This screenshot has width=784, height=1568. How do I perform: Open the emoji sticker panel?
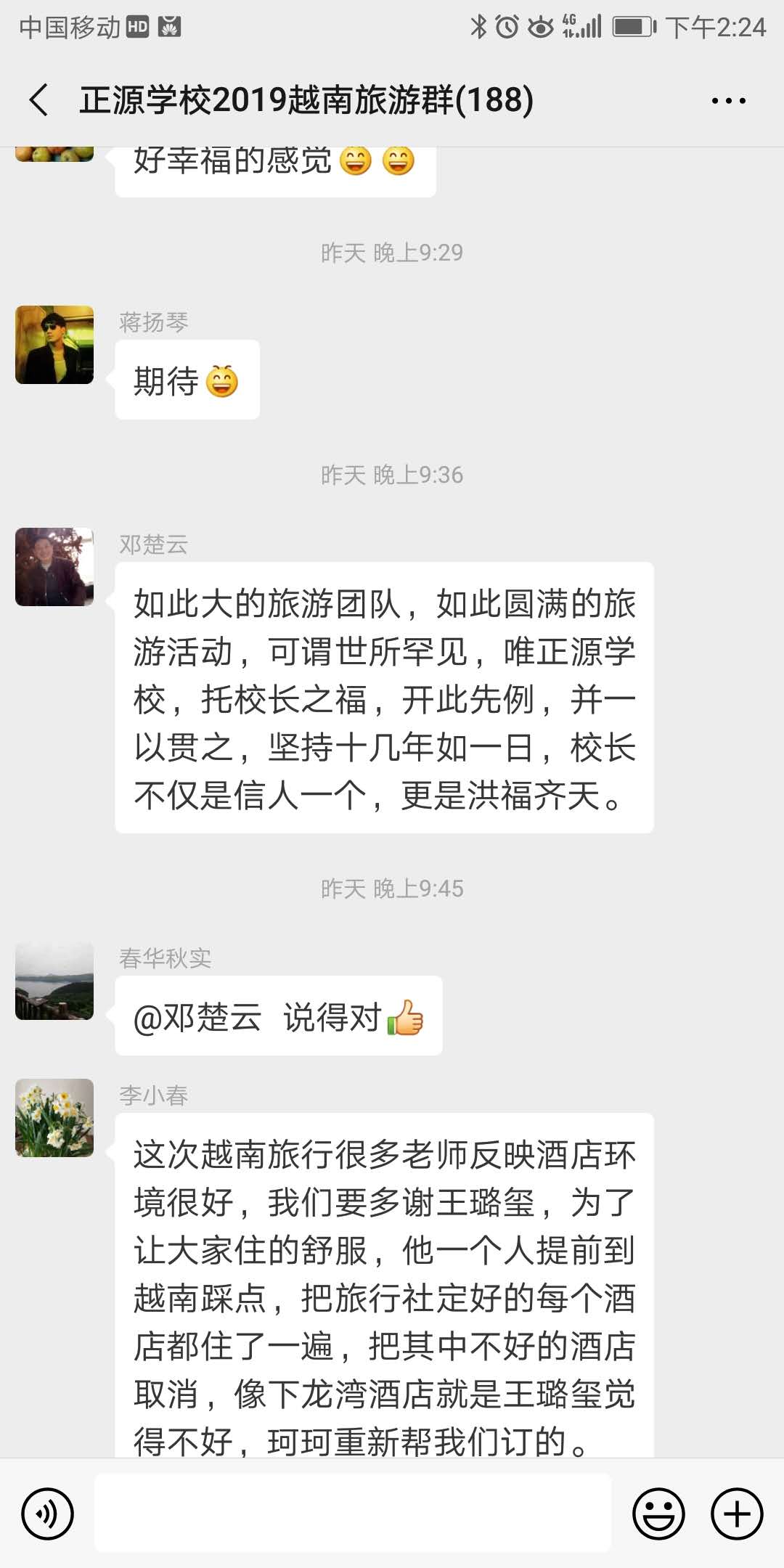pyautogui.click(x=658, y=1514)
